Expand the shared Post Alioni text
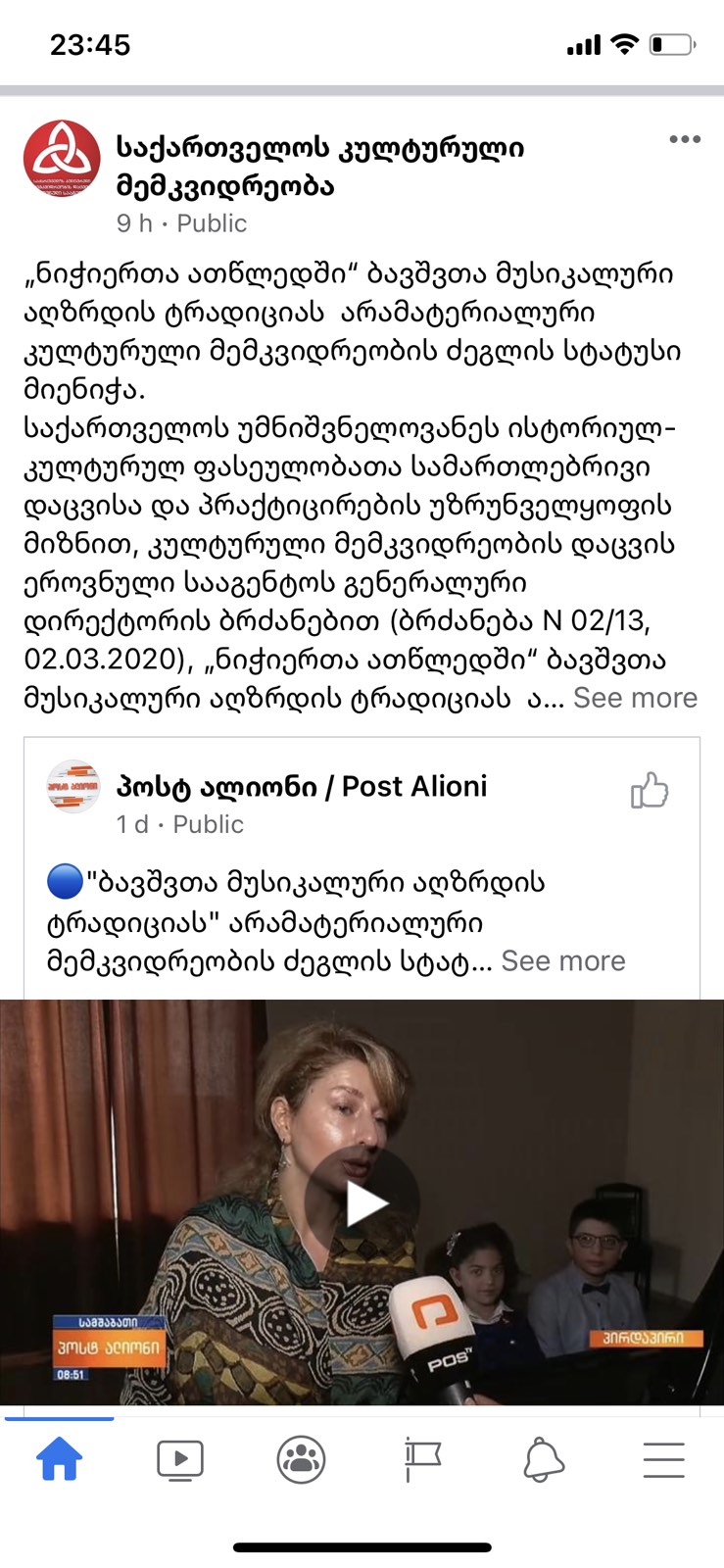This screenshot has width=724, height=1568. 562,961
